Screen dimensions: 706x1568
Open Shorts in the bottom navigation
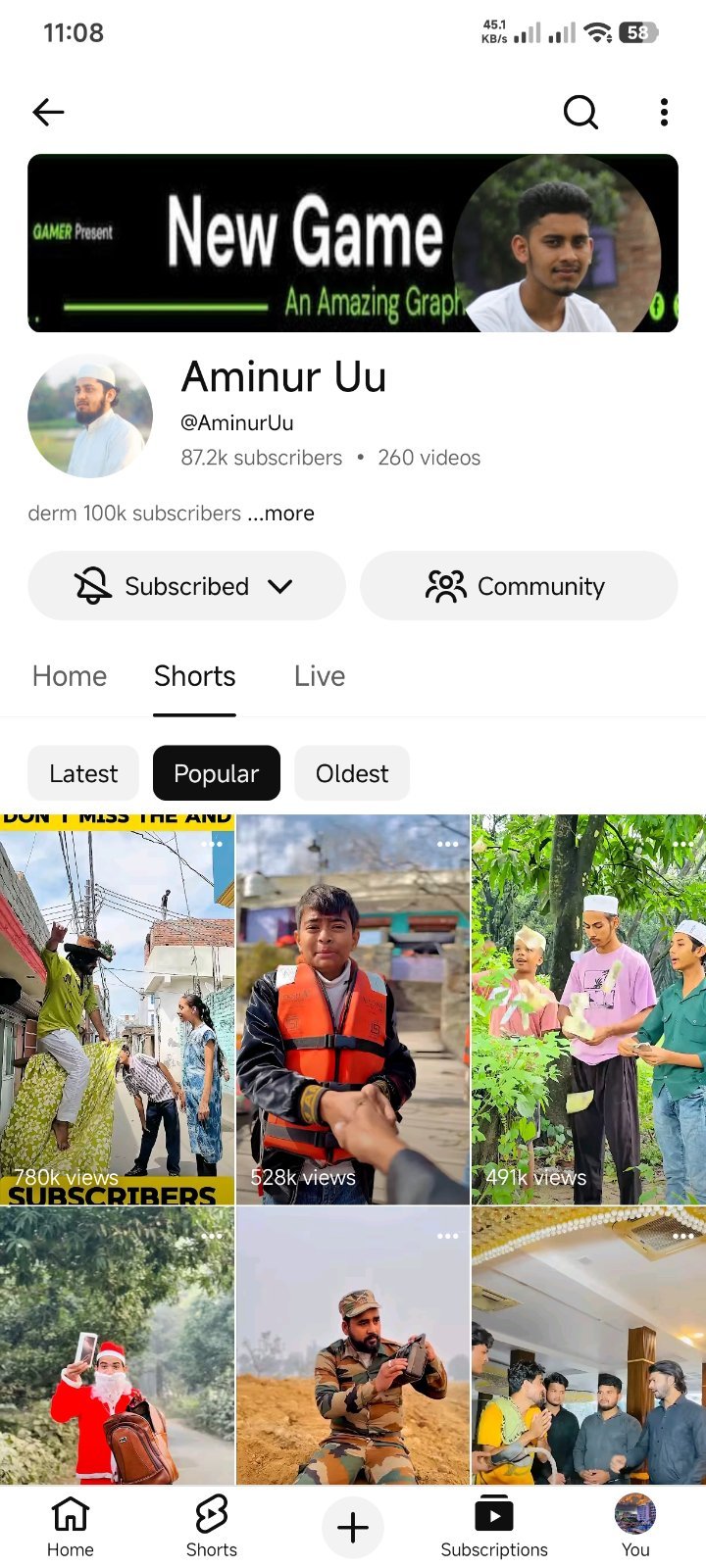pyautogui.click(x=212, y=1527)
